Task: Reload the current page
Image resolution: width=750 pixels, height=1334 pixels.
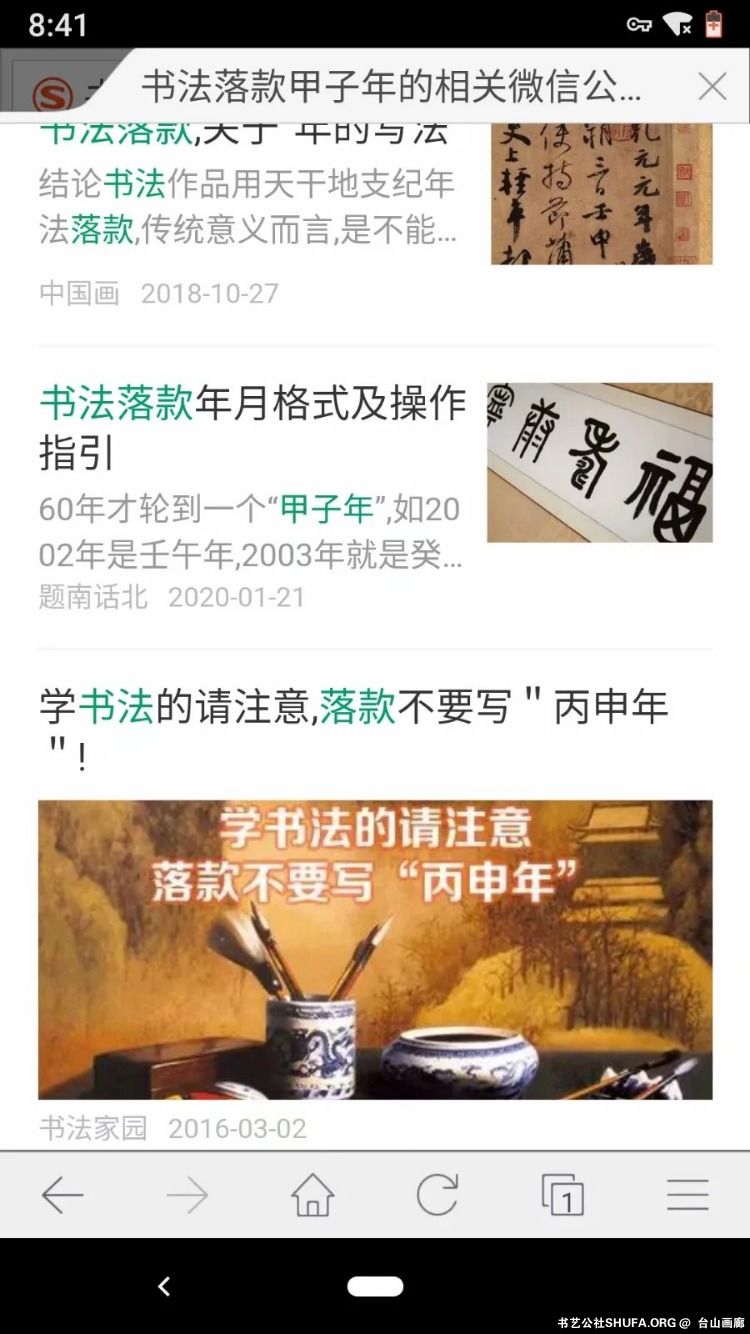Action: coord(437,1194)
